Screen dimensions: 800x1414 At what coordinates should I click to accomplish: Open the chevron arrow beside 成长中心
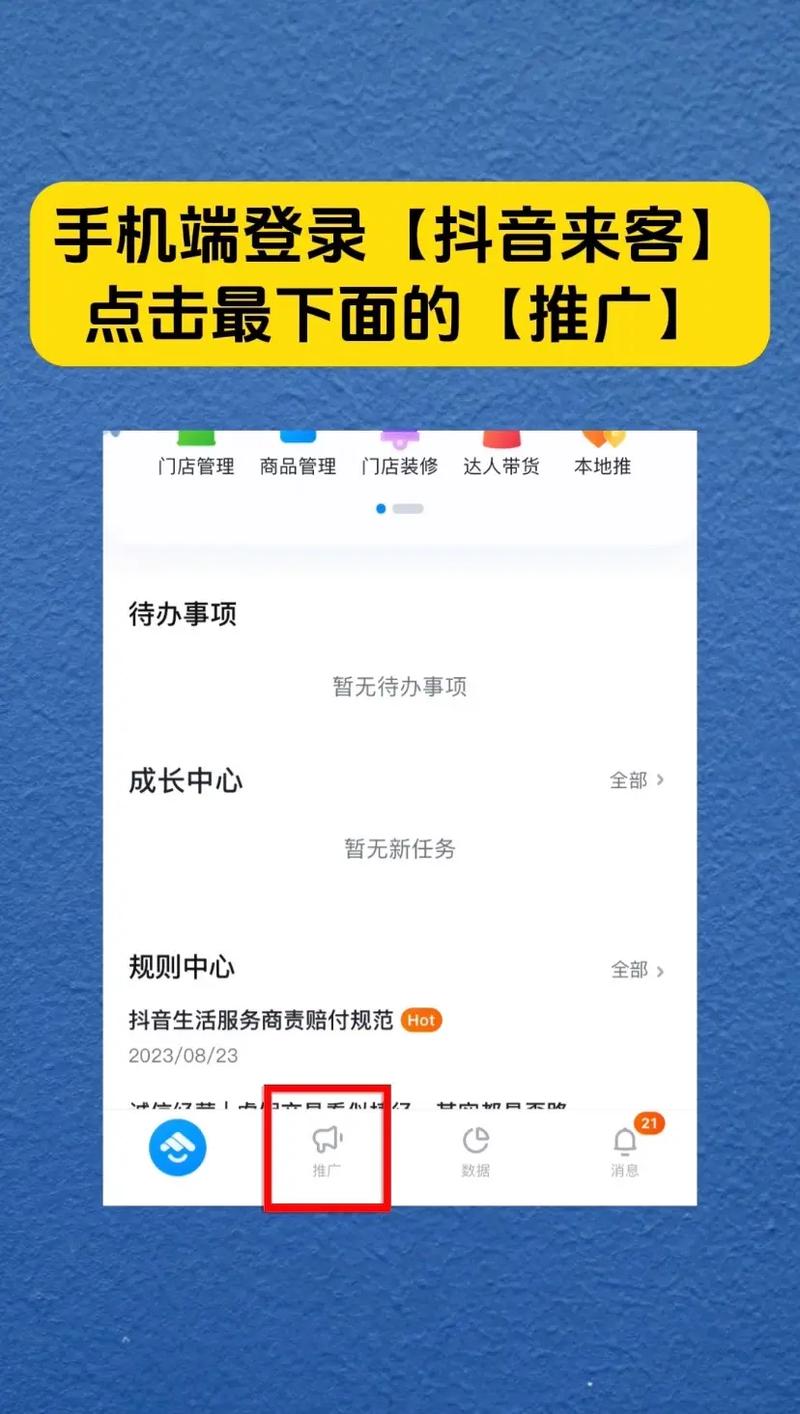[663, 780]
